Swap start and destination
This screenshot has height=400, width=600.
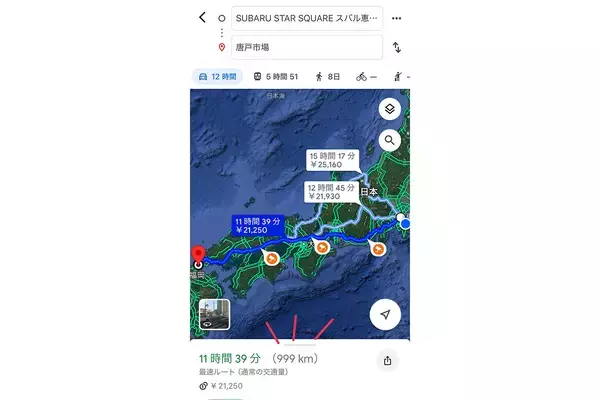point(397,47)
